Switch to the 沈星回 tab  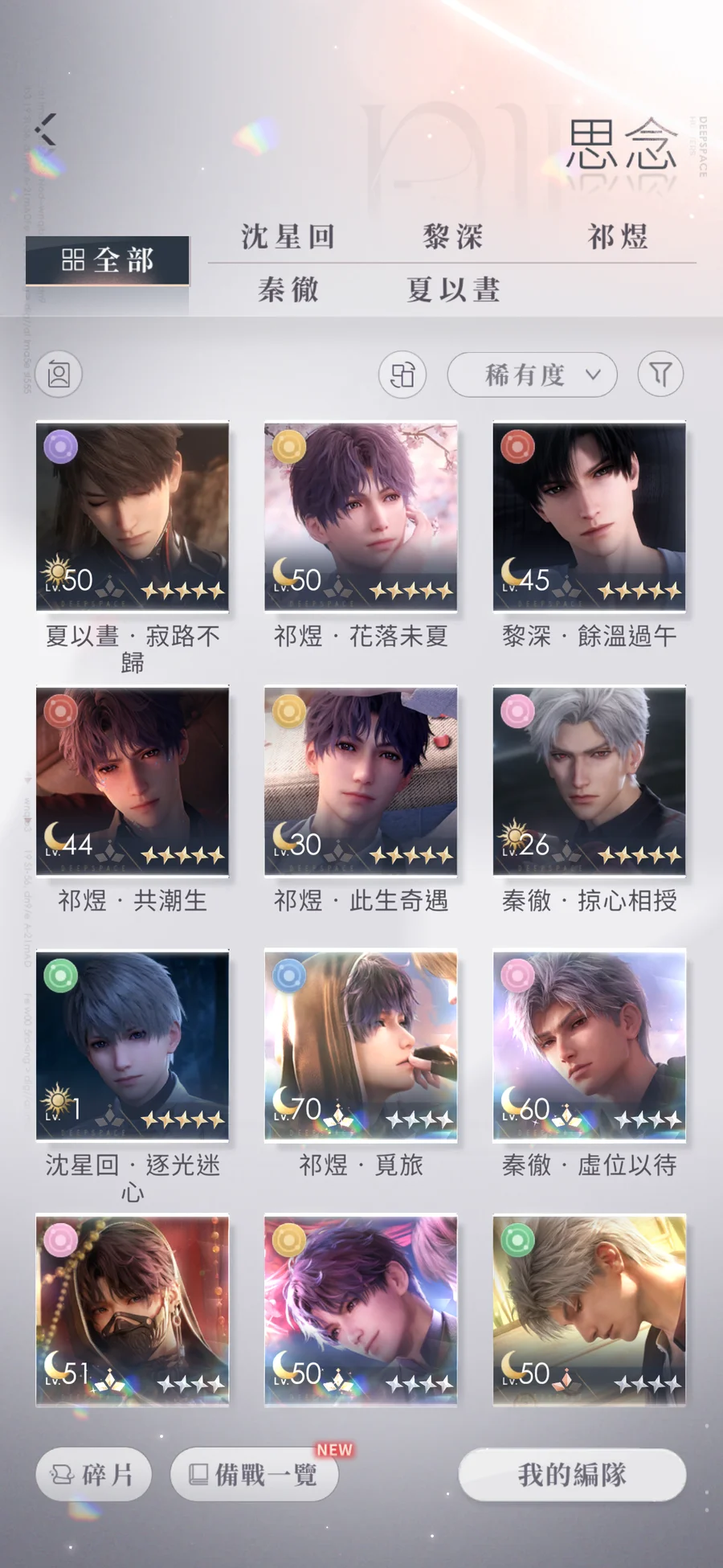click(x=288, y=237)
